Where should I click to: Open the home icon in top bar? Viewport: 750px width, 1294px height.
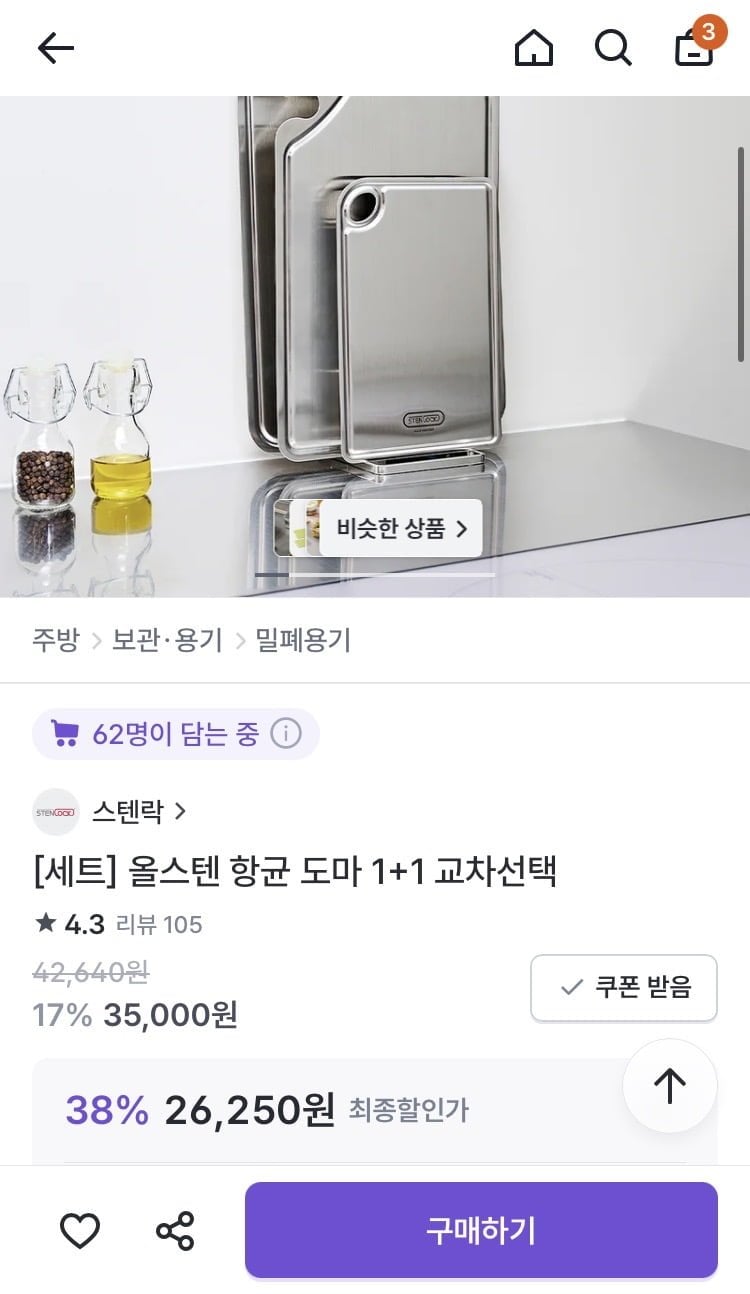coord(534,47)
